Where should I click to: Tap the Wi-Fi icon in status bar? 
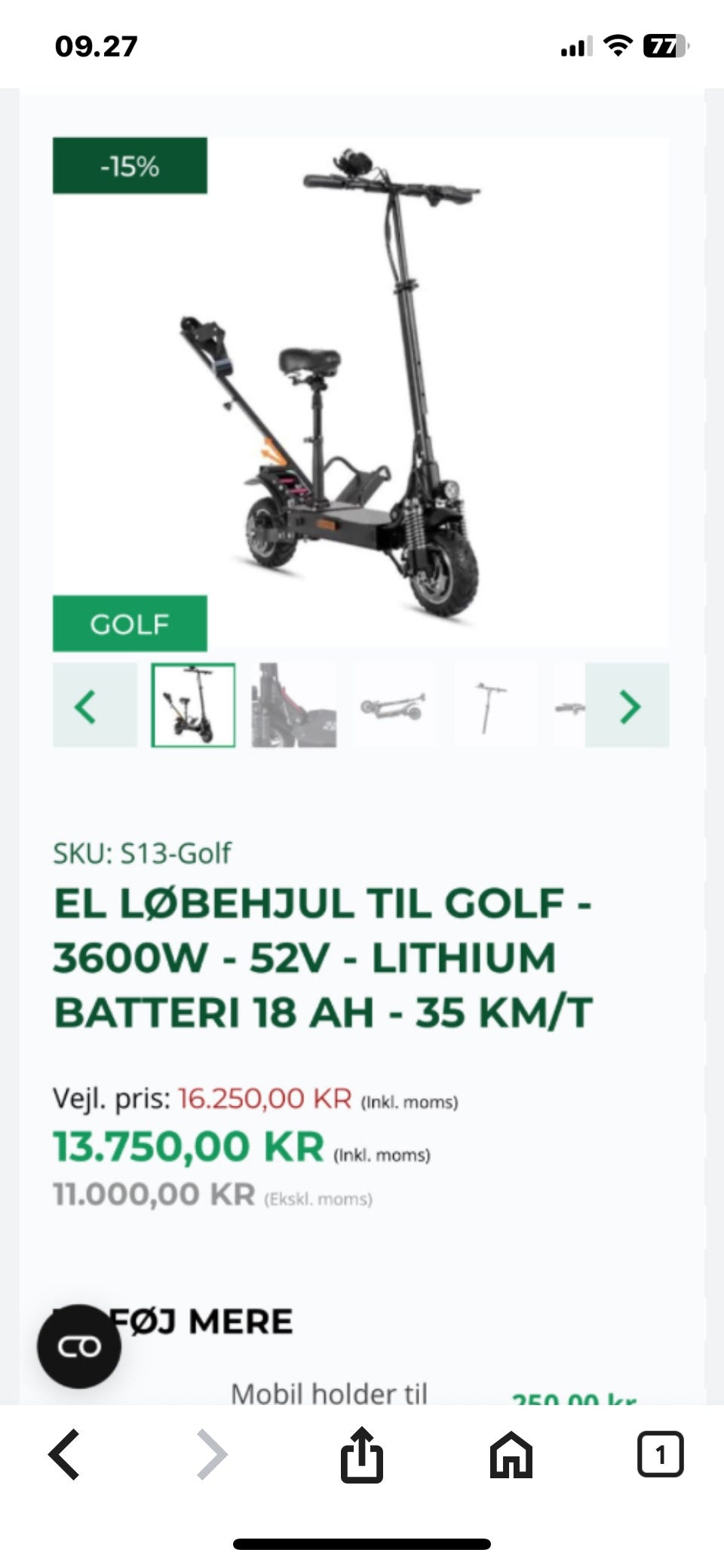617,45
